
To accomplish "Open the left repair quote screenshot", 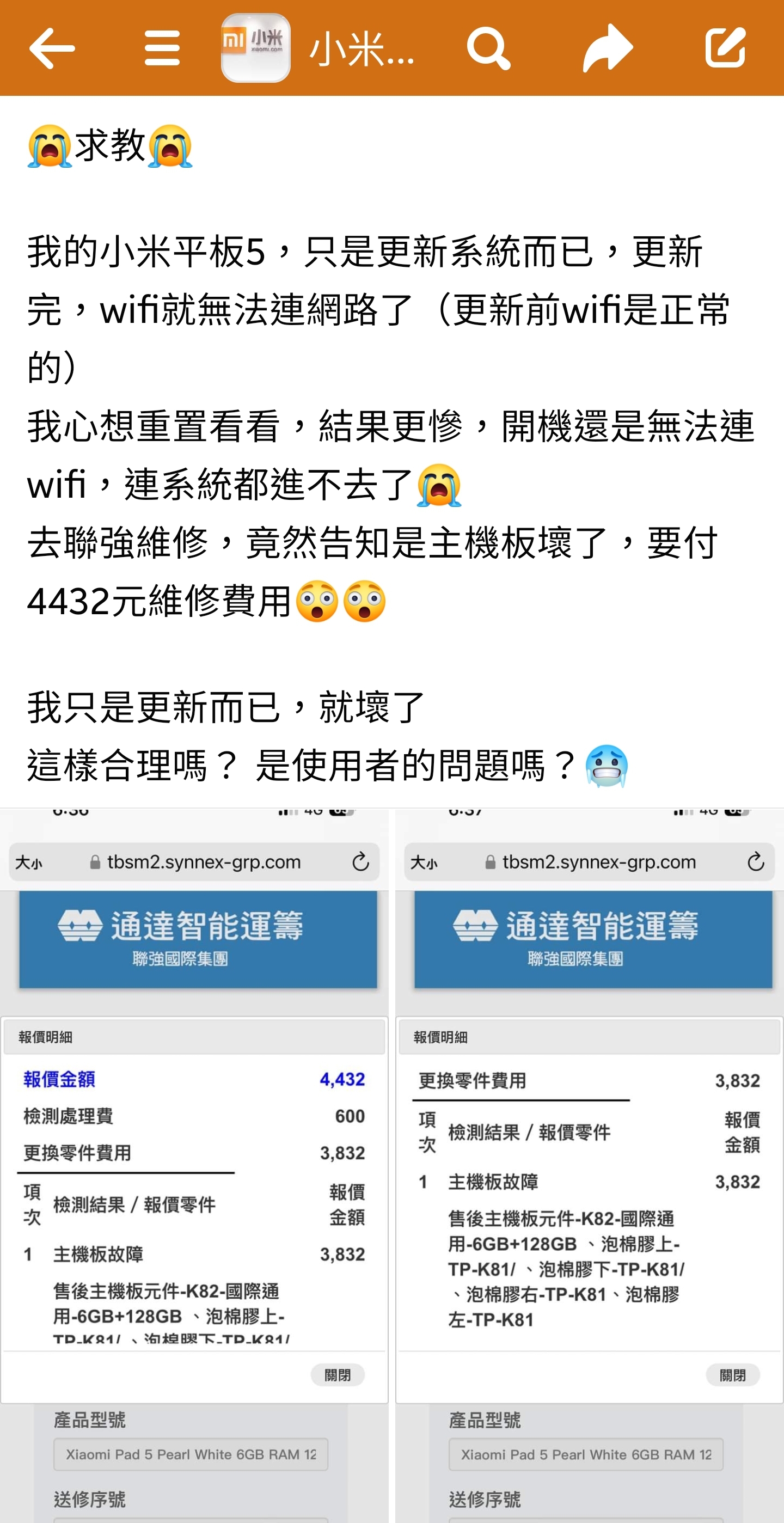I will click(x=194, y=1165).
